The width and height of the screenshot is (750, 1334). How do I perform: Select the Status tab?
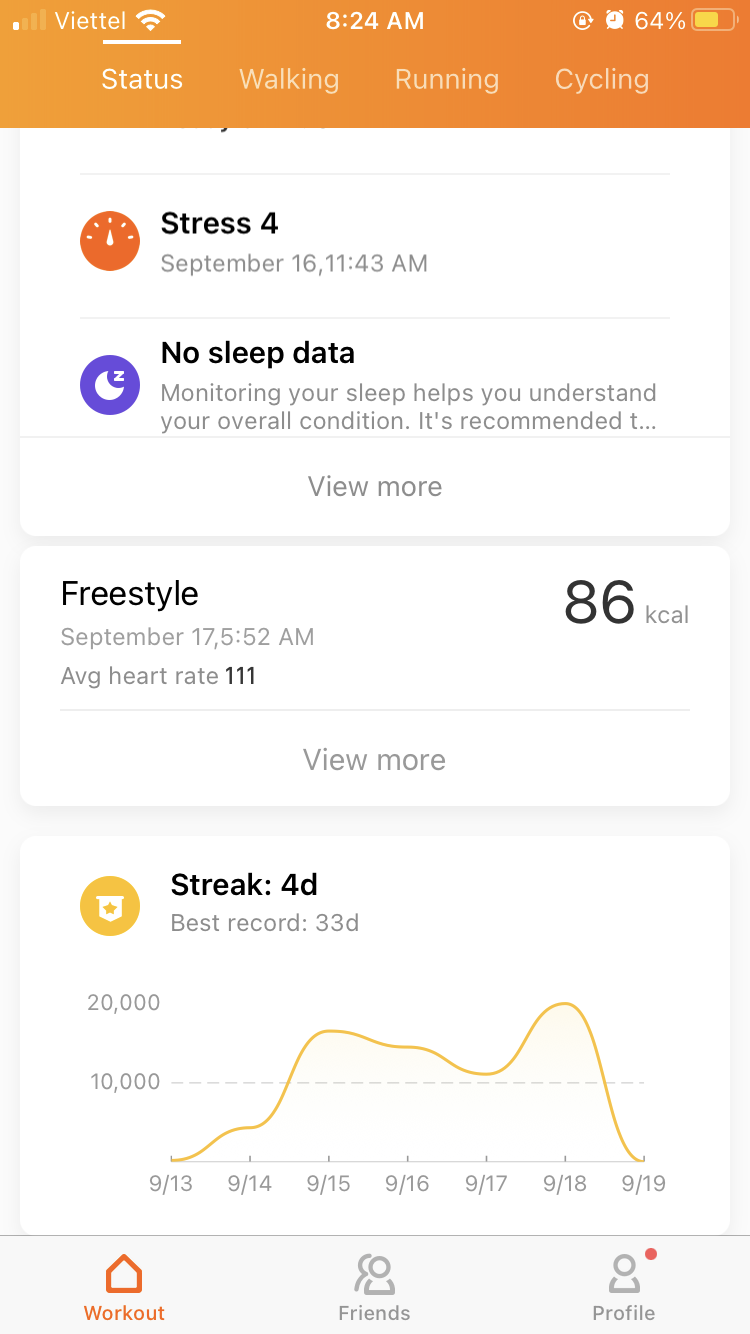142,80
